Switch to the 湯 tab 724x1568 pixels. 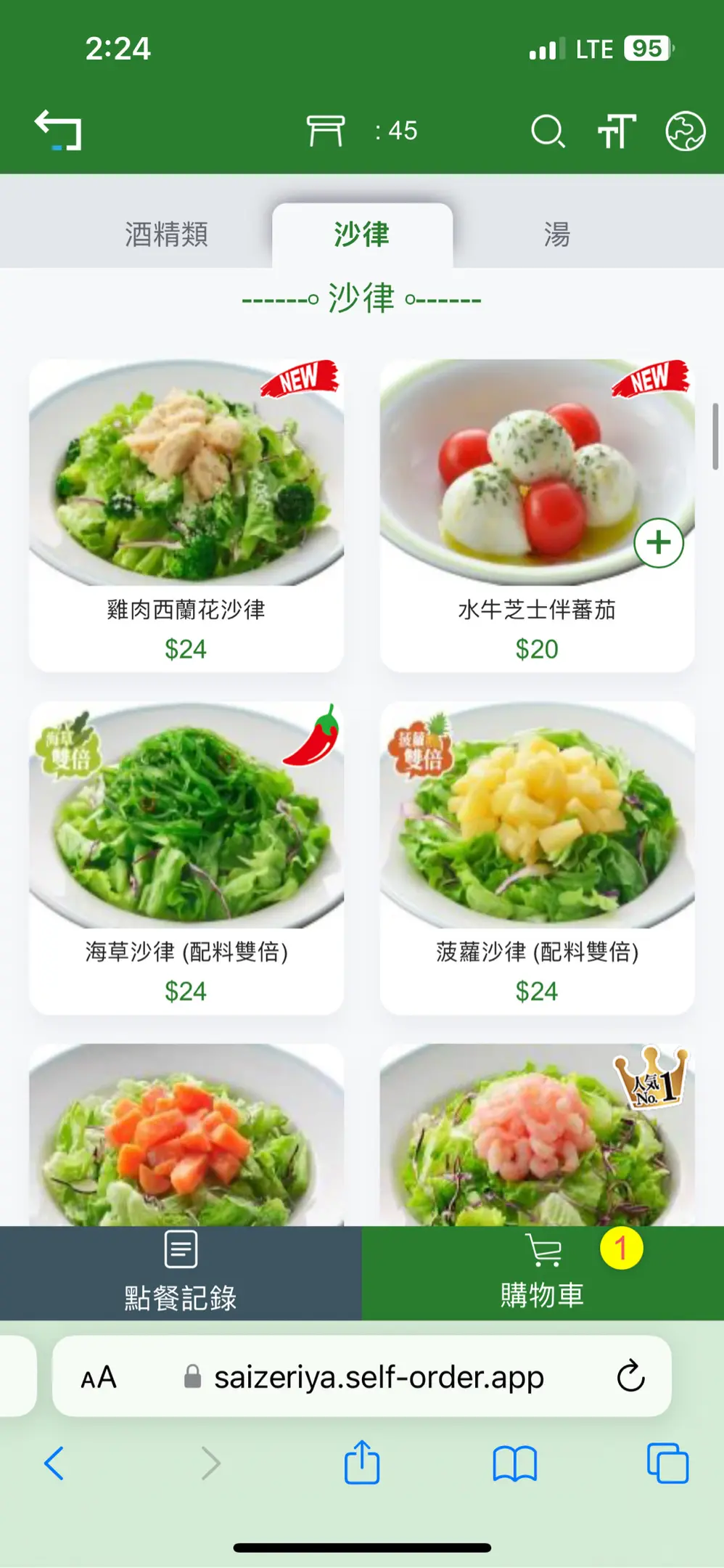[557, 234]
